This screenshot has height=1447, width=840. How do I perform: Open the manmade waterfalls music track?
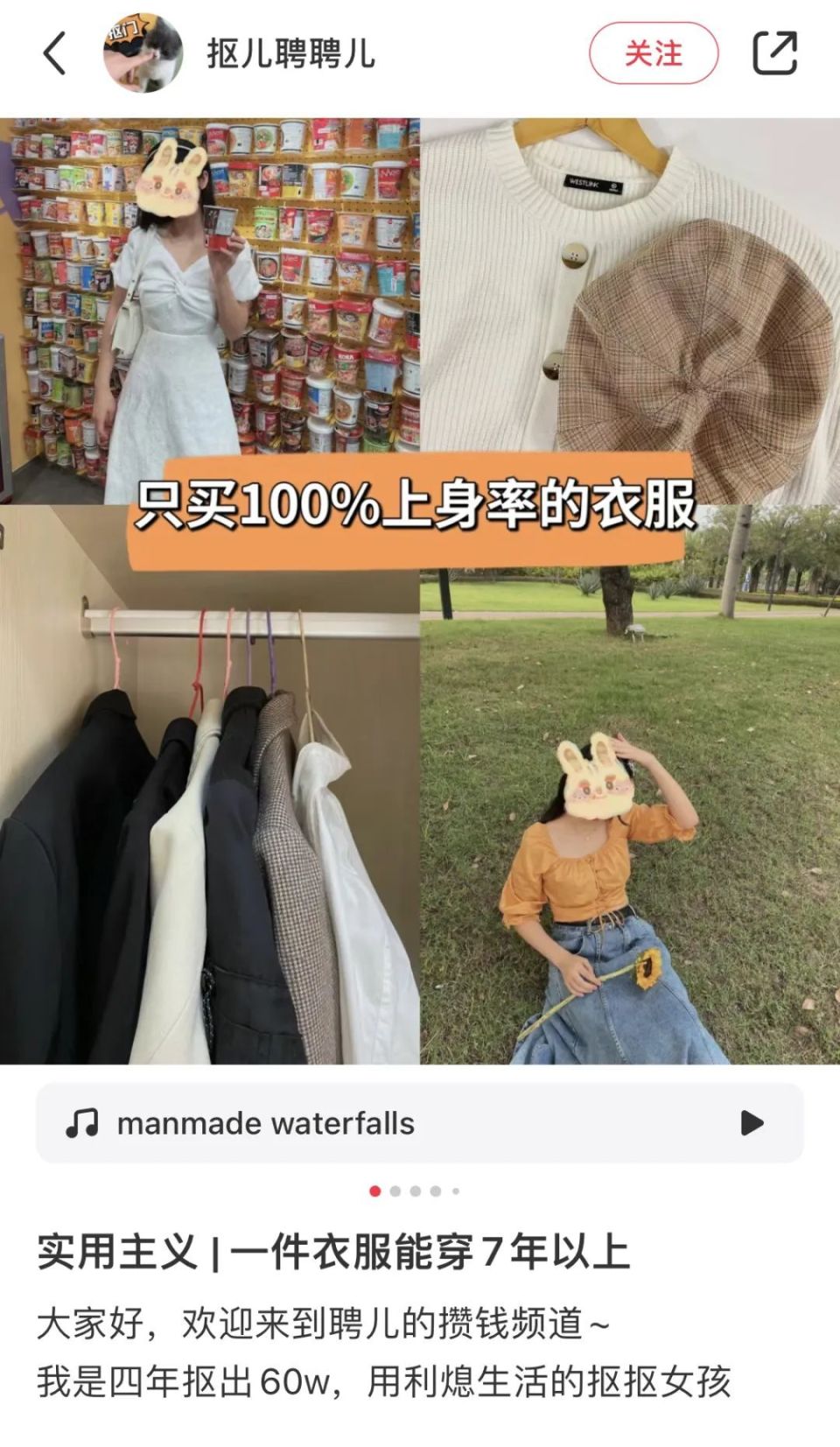pyautogui.click(x=266, y=1123)
